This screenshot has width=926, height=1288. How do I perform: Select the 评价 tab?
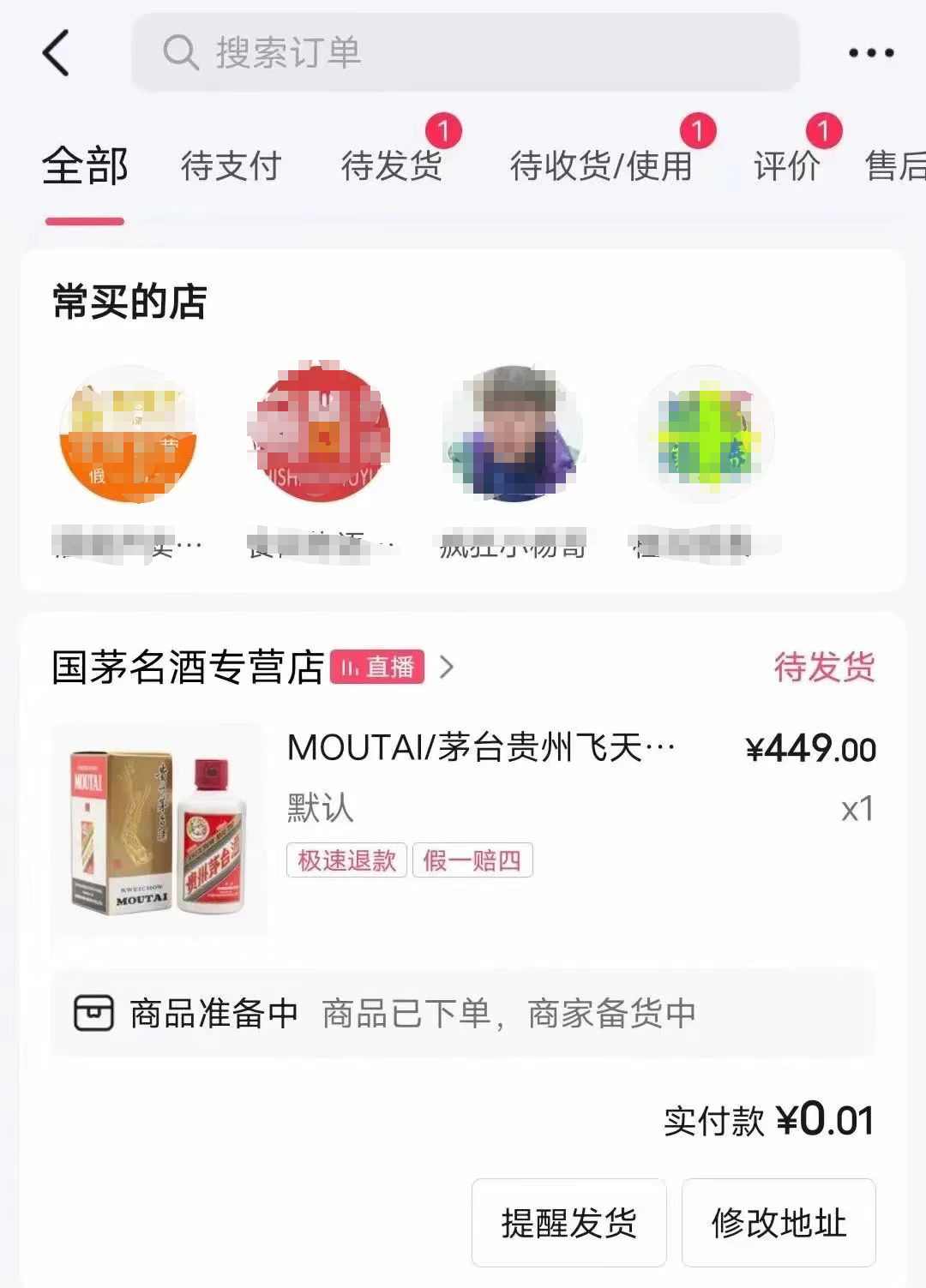786,165
